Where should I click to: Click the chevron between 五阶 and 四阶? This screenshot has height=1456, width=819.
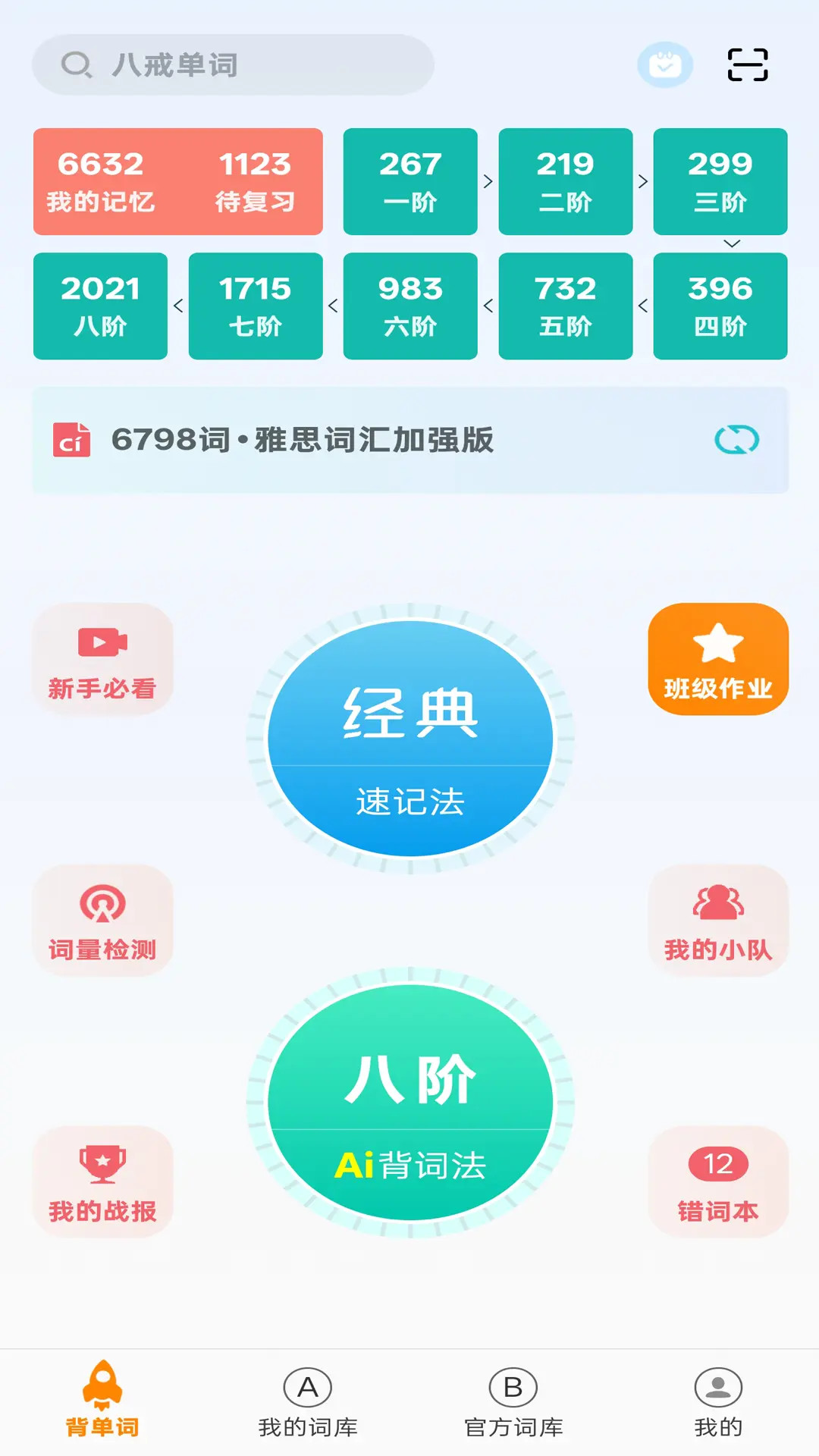[642, 305]
